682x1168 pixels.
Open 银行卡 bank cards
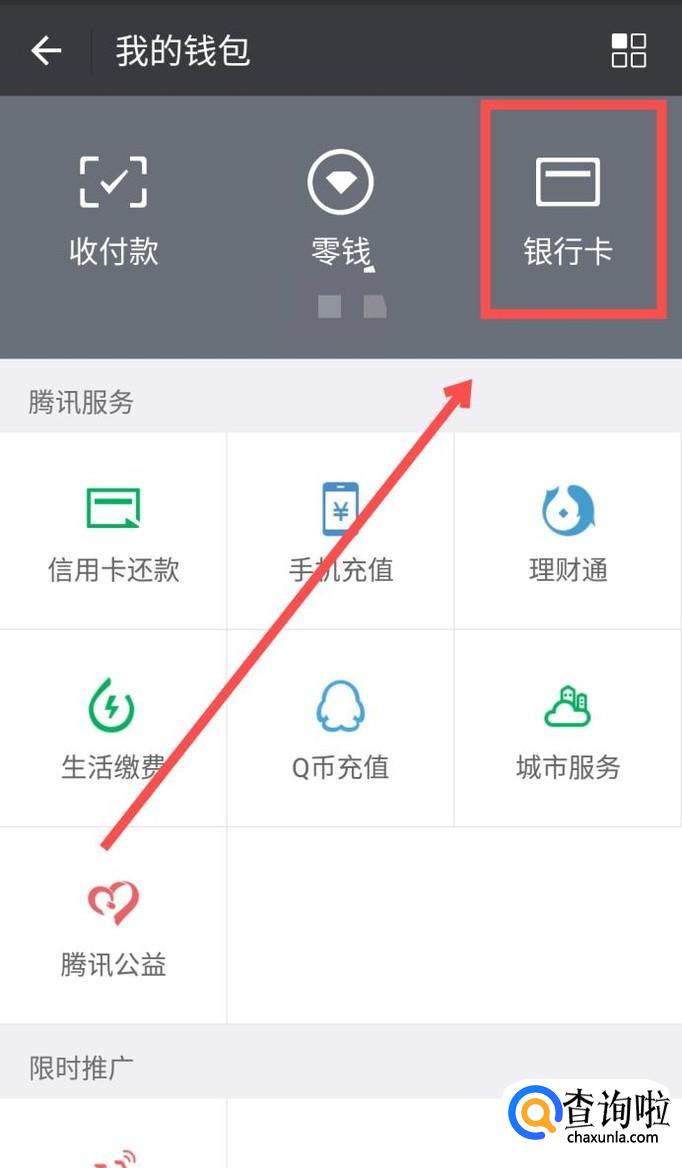tap(568, 210)
